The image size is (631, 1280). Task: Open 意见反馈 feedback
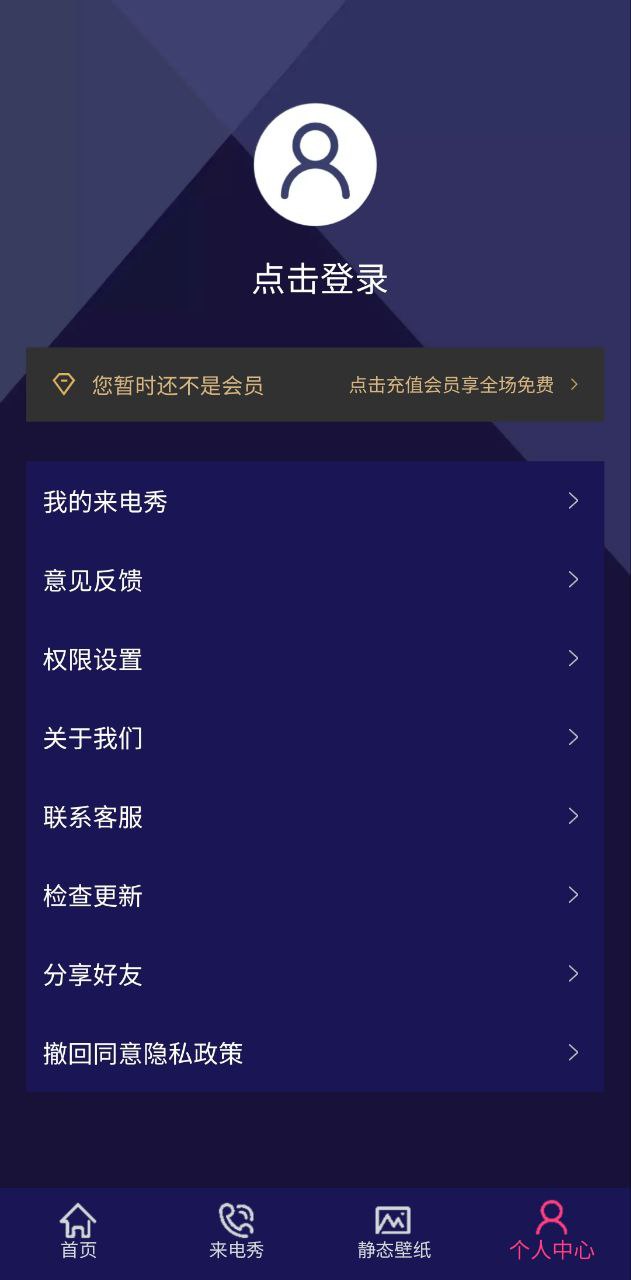(315, 580)
